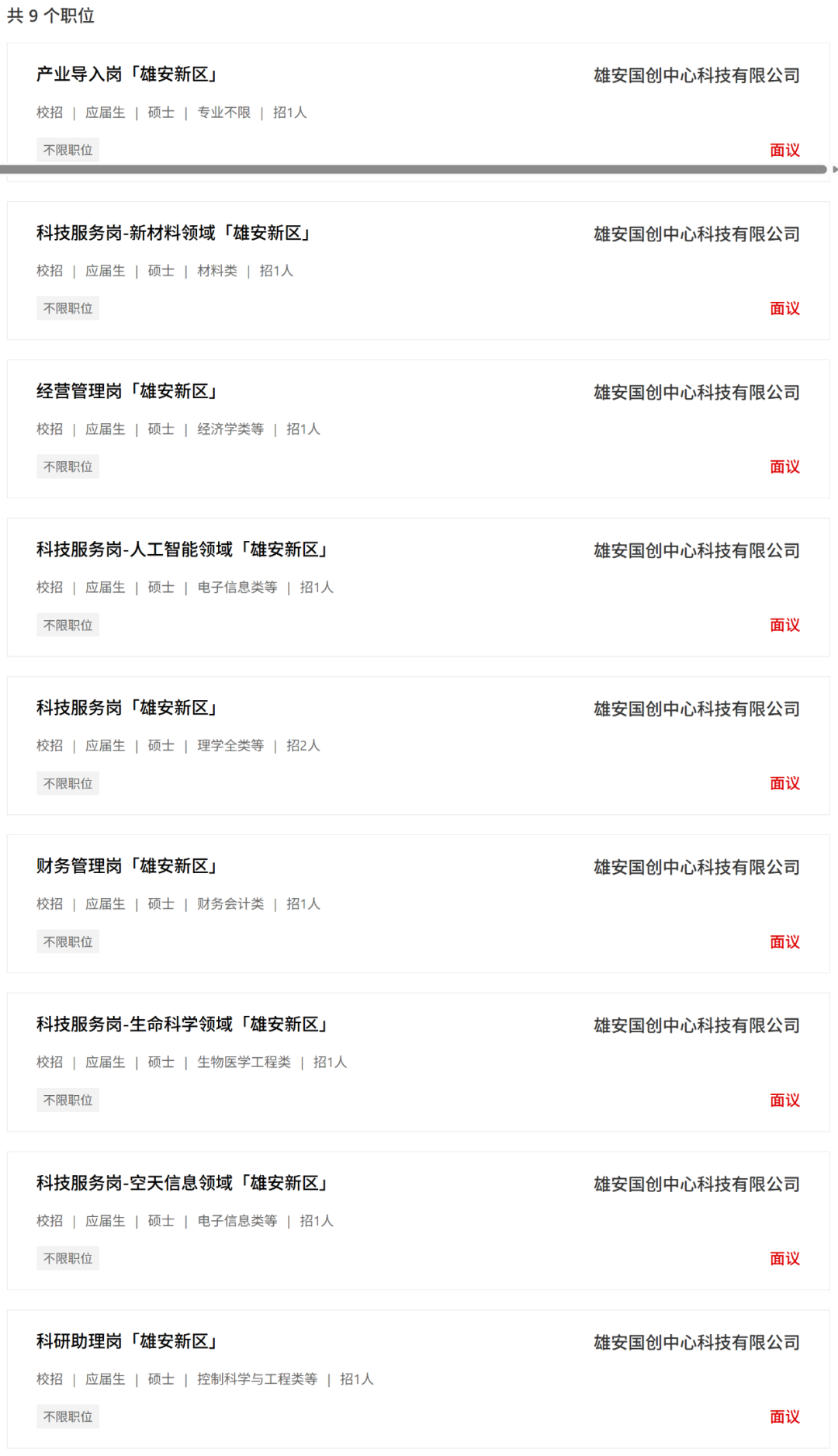Image resolution: width=838 pixels, height=1456 pixels.
Task: View the 科技服务岗-新材料领域 position
Action: (173, 233)
